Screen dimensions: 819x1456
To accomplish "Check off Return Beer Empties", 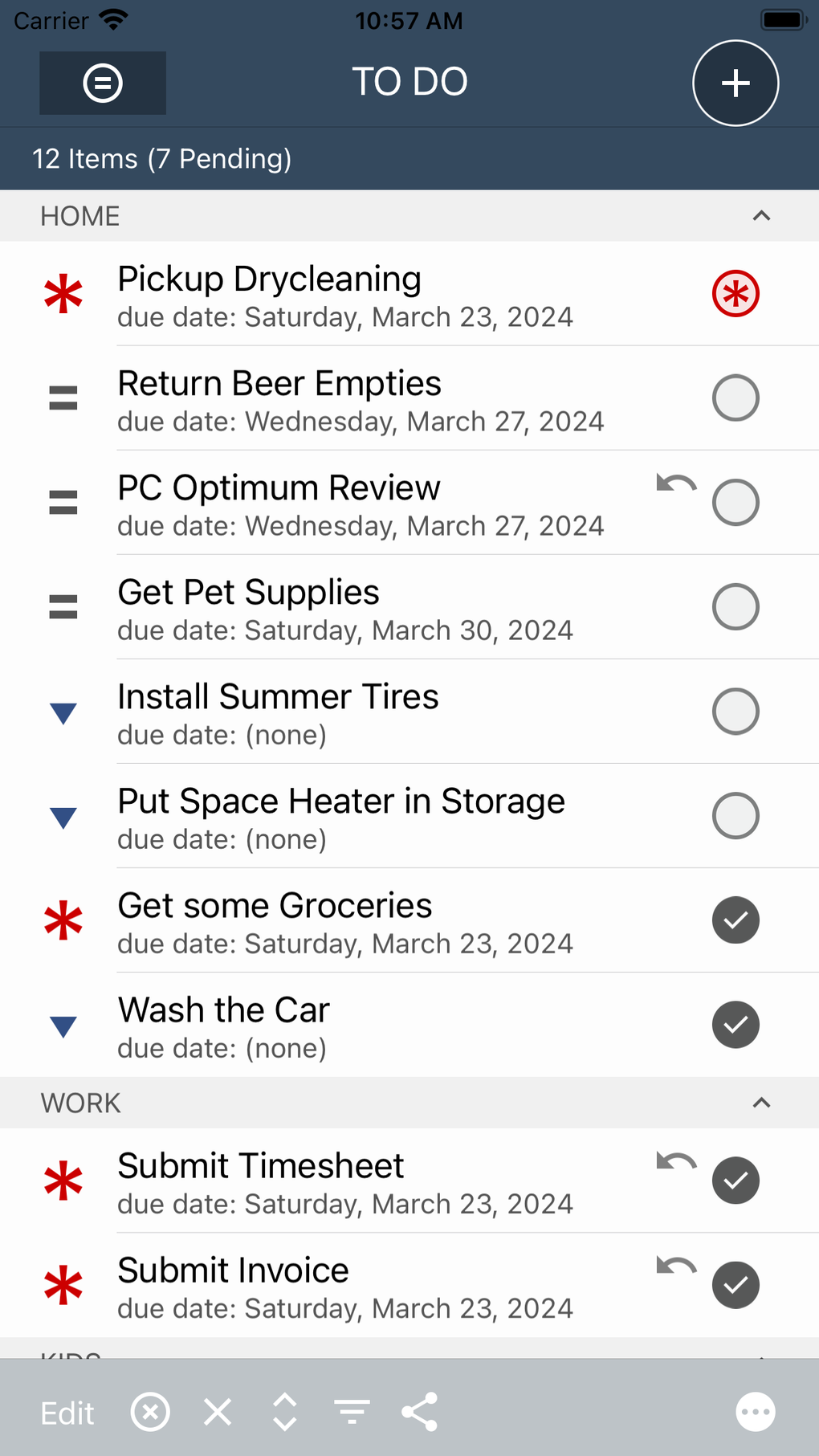I will 735,398.
